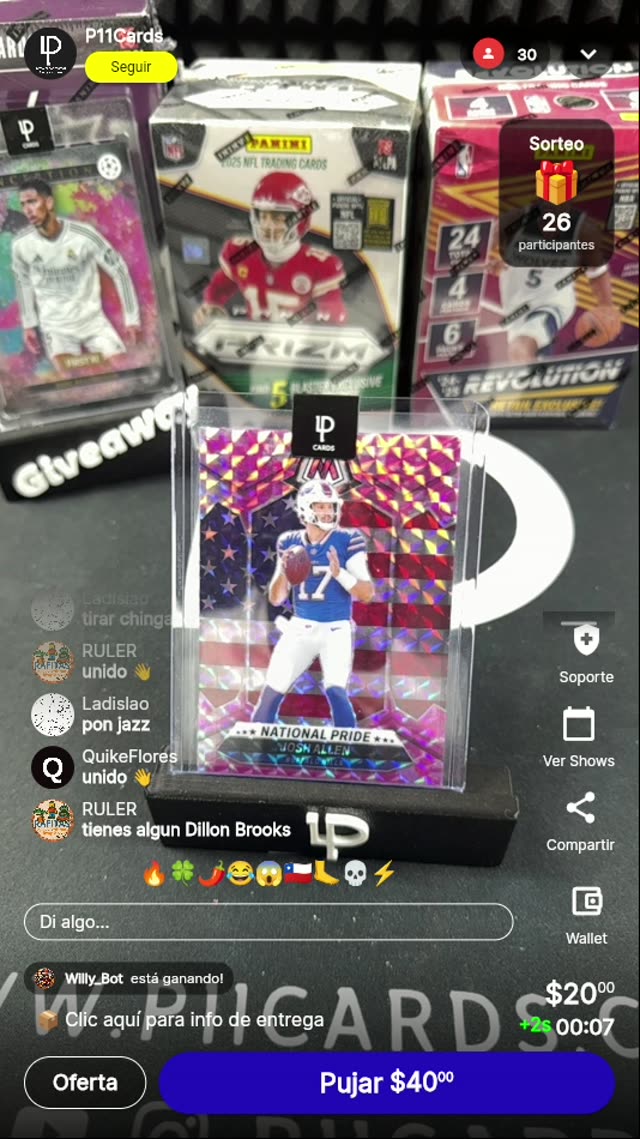Tap the 'Di algo...' chat field
640x1139 pixels.
click(x=268, y=922)
